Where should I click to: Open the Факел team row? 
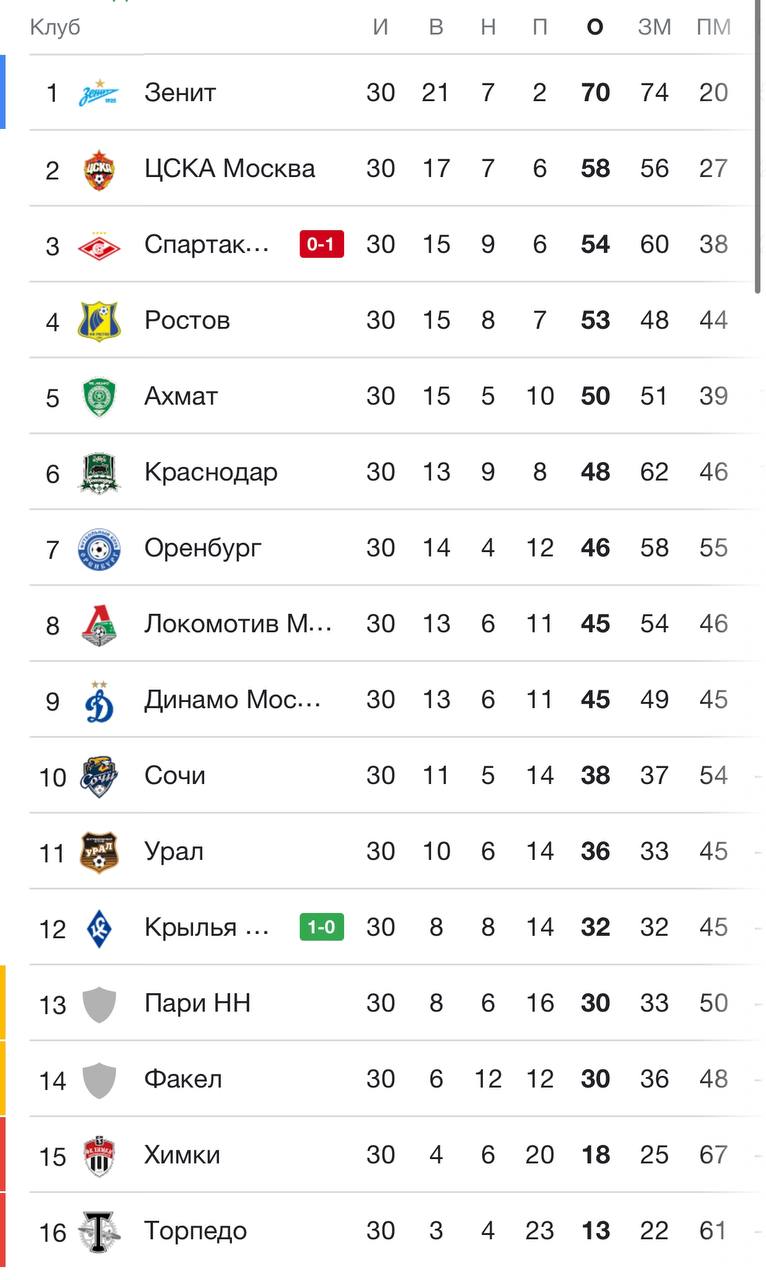[391, 1081]
